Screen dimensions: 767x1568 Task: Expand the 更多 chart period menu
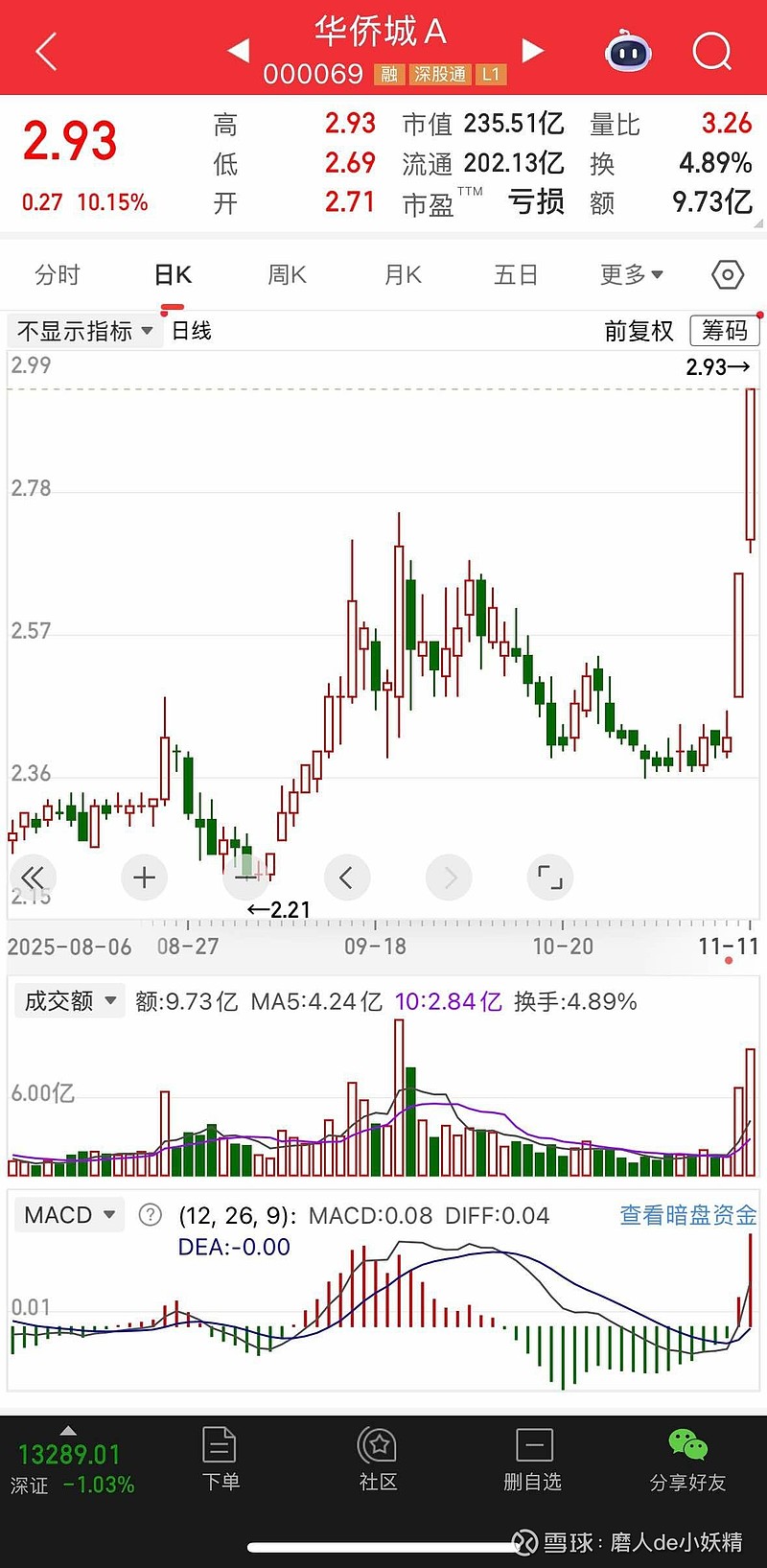[x=631, y=275]
